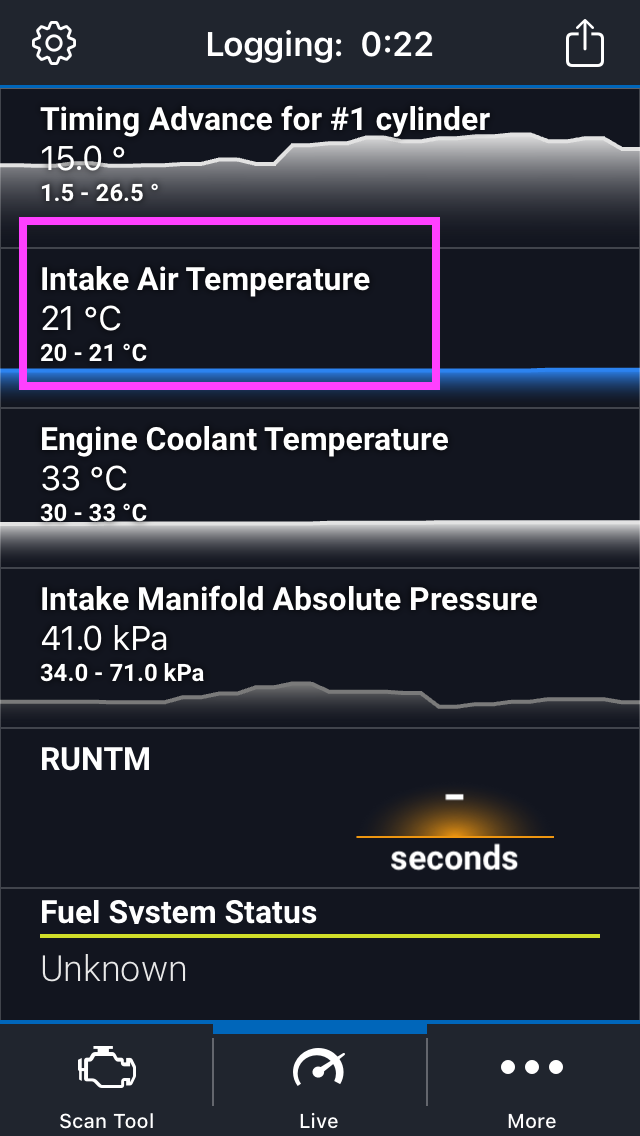Open the More tab
This screenshot has height=1136, width=640.
533,1081
